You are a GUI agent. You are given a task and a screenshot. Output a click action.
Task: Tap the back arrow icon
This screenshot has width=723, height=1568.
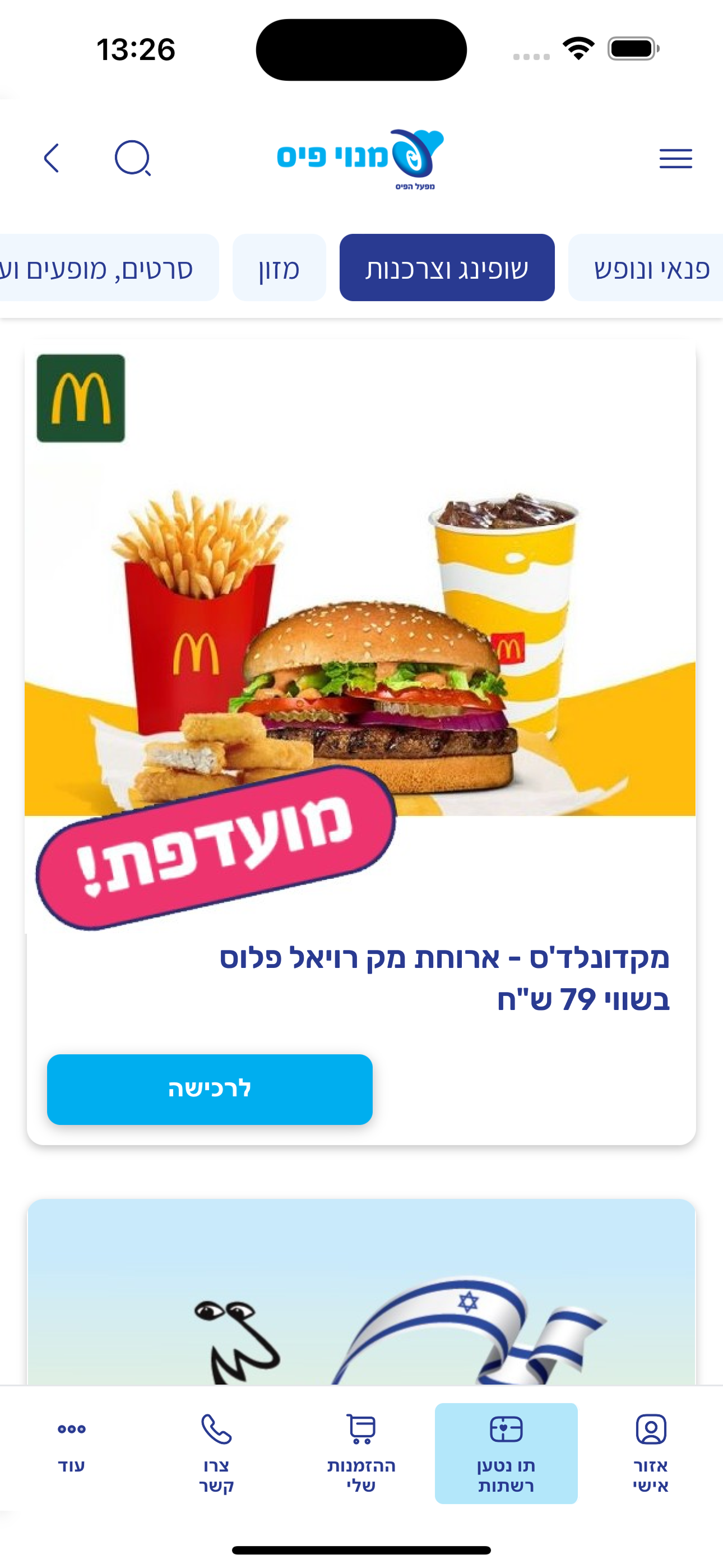pyautogui.click(x=52, y=159)
